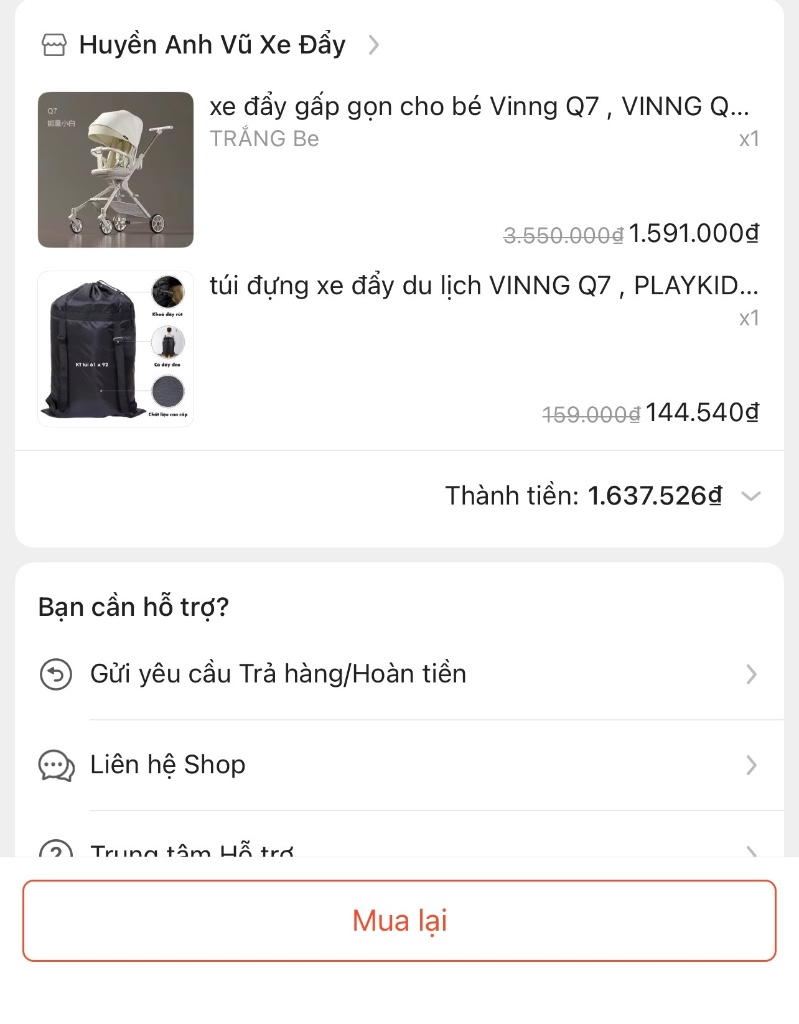The image size is (799, 1024).
Task: Click the chat bubble icon beside Liên hệ Shop
Action: (x=57, y=765)
